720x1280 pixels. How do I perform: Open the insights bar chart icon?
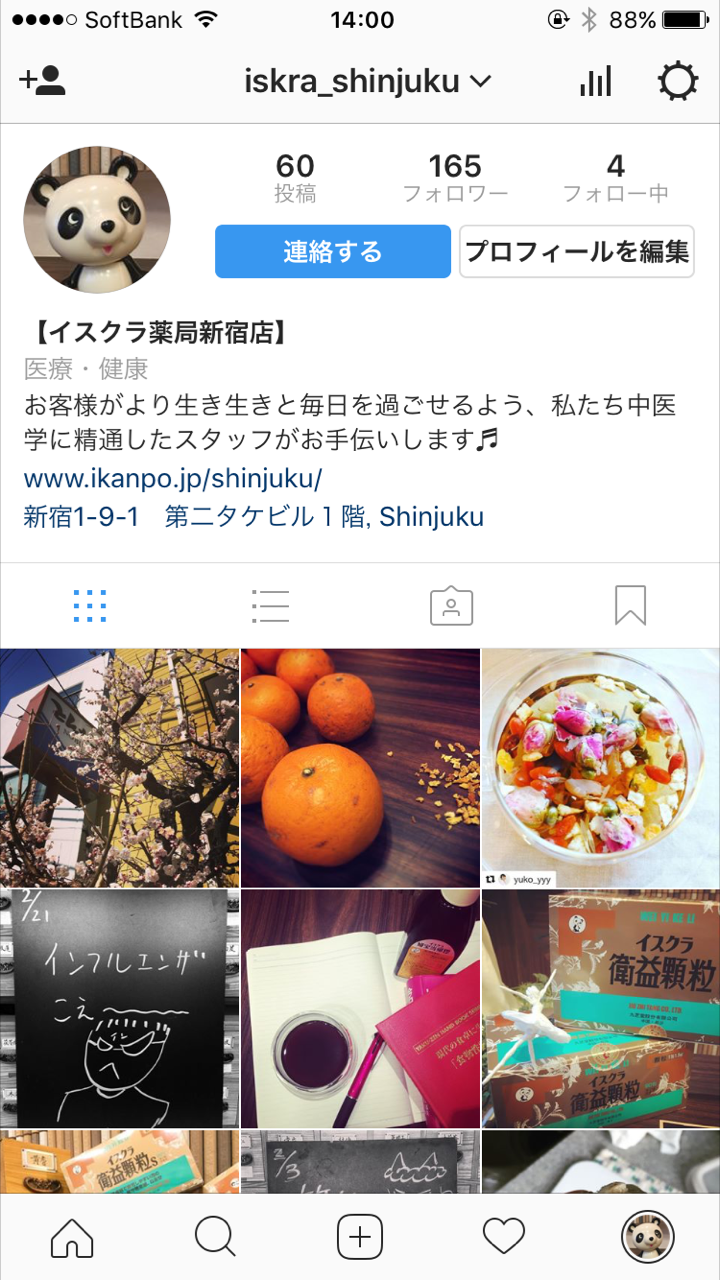tap(596, 81)
